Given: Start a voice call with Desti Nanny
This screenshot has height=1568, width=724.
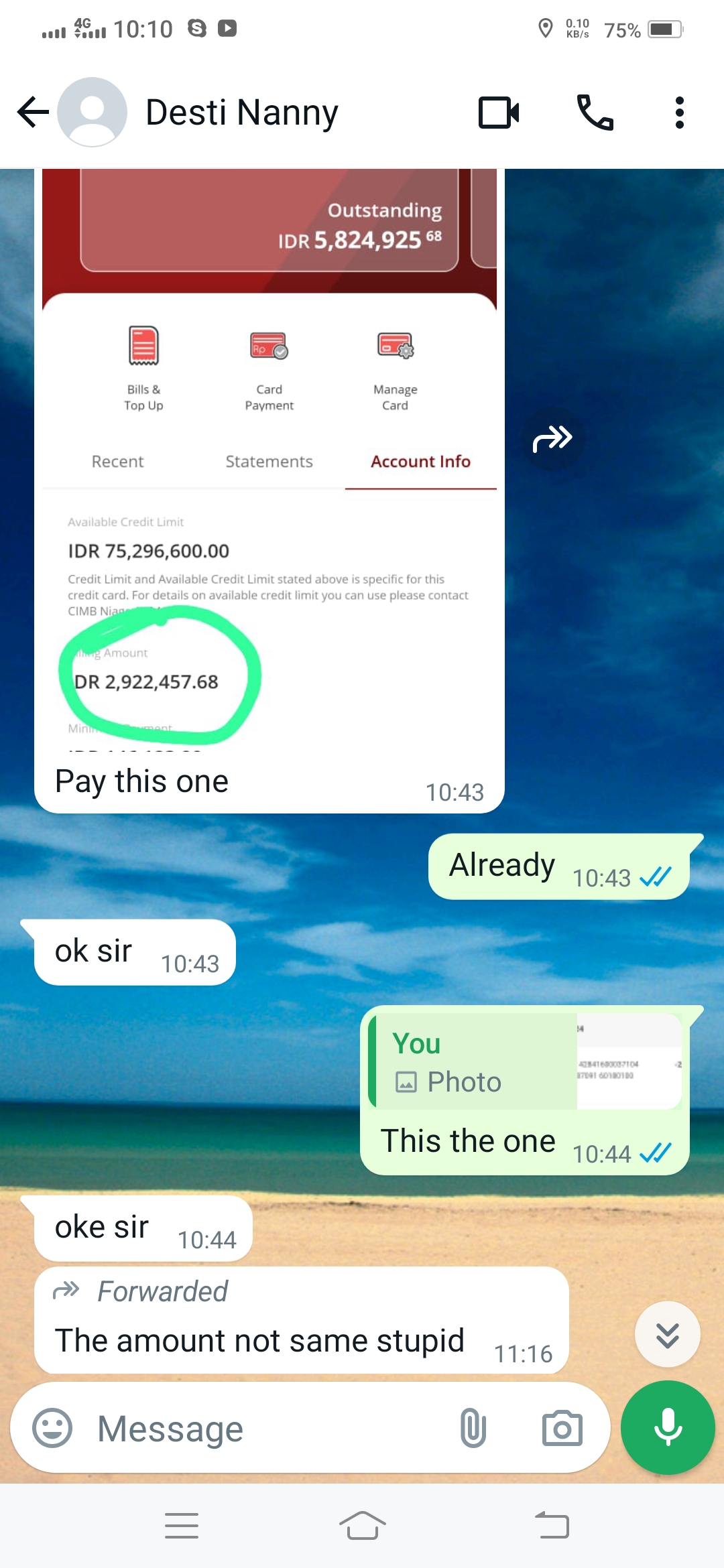Looking at the screenshot, I should click(595, 112).
